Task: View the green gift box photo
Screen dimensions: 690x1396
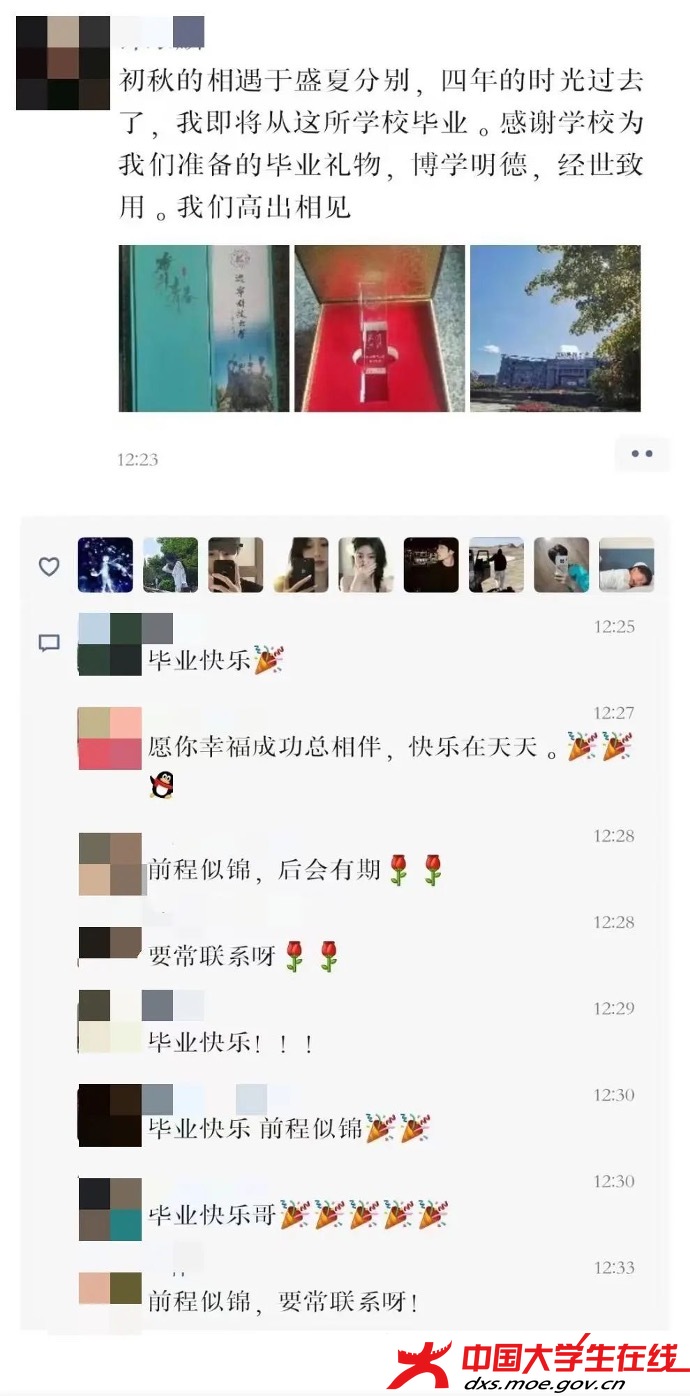Action: (204, 328)
